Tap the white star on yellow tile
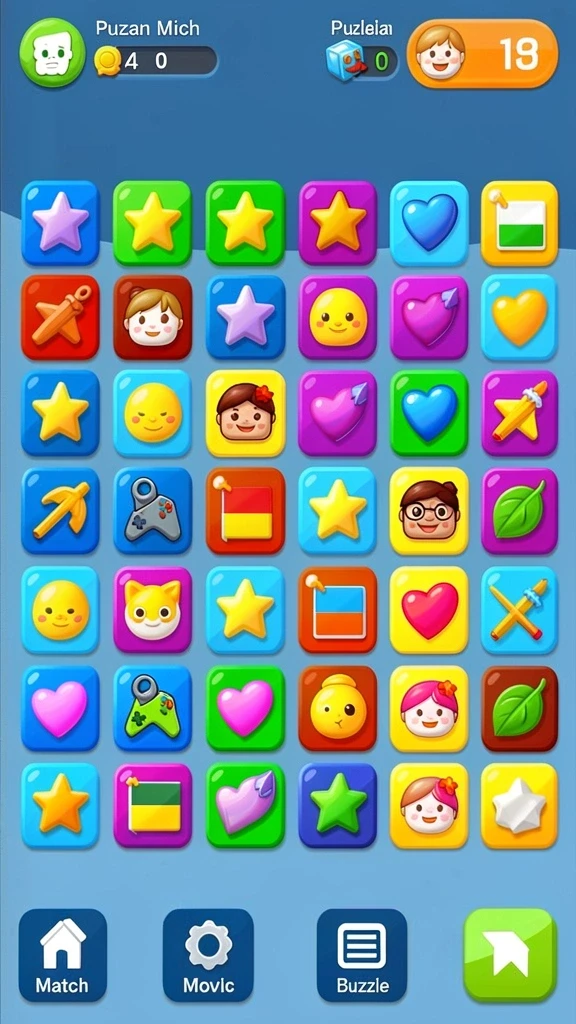 click(x=520, y=806)
